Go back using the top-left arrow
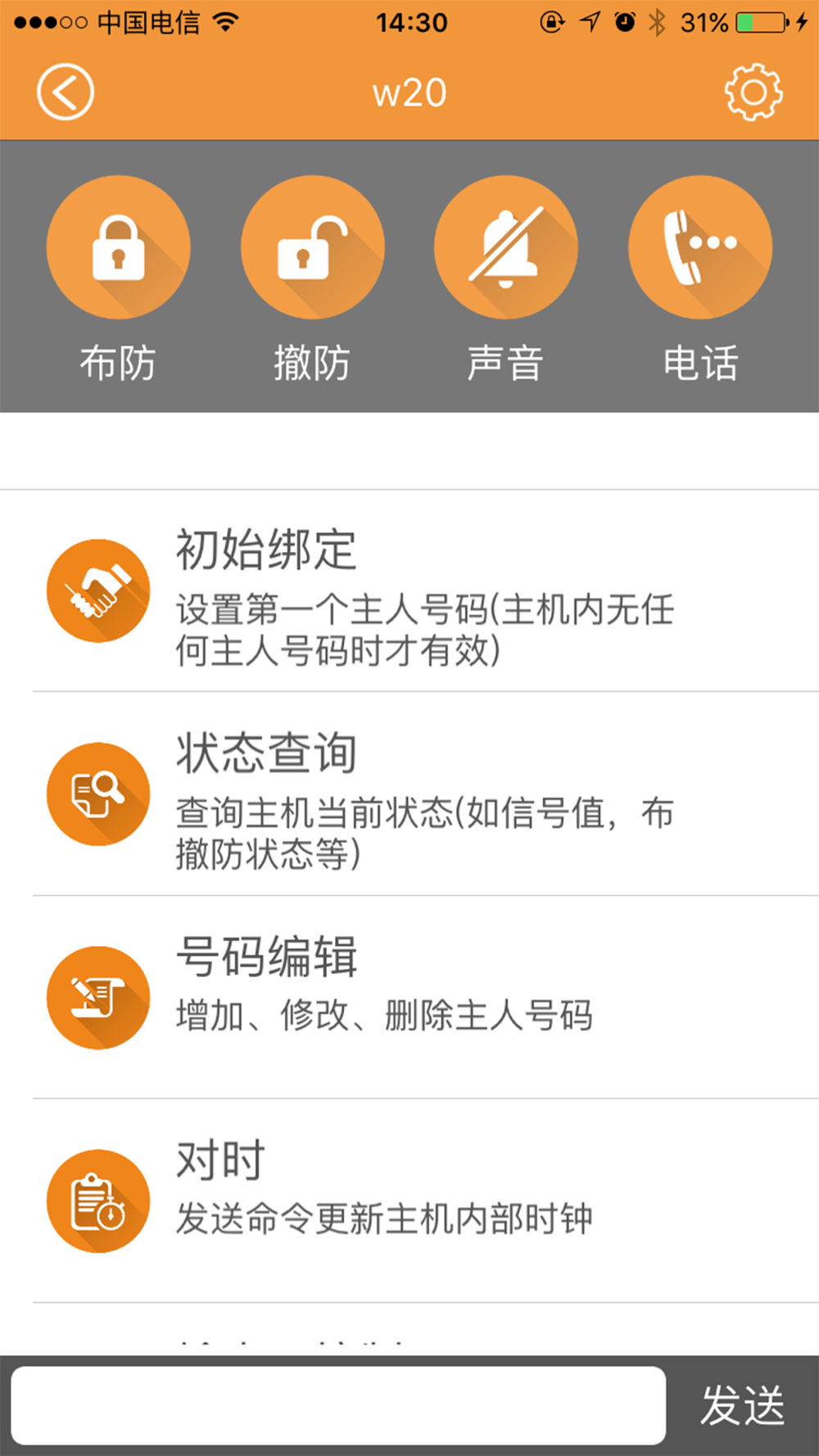Viewport: 819px width, 1456px height. (x=66, y=92)
